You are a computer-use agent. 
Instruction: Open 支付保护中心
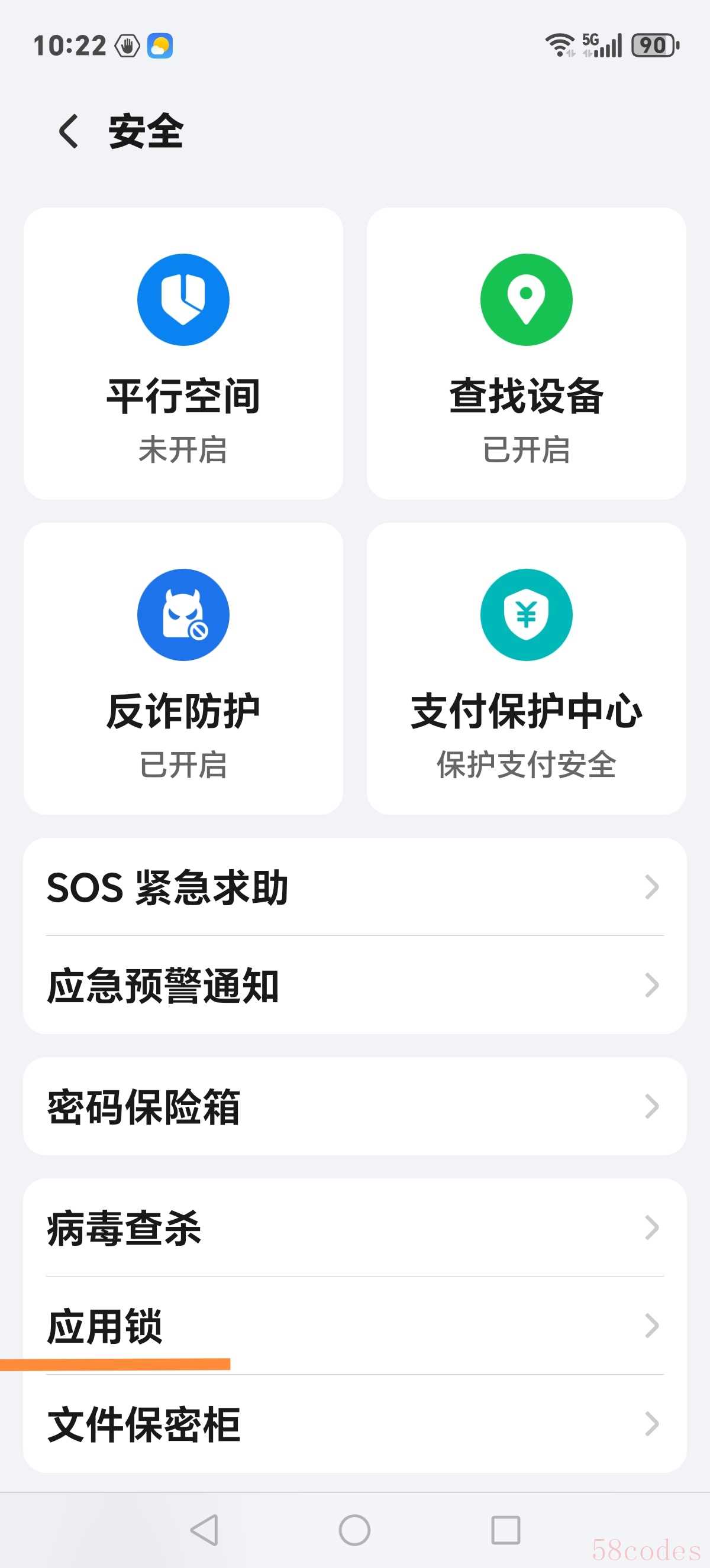coord(526,668)
